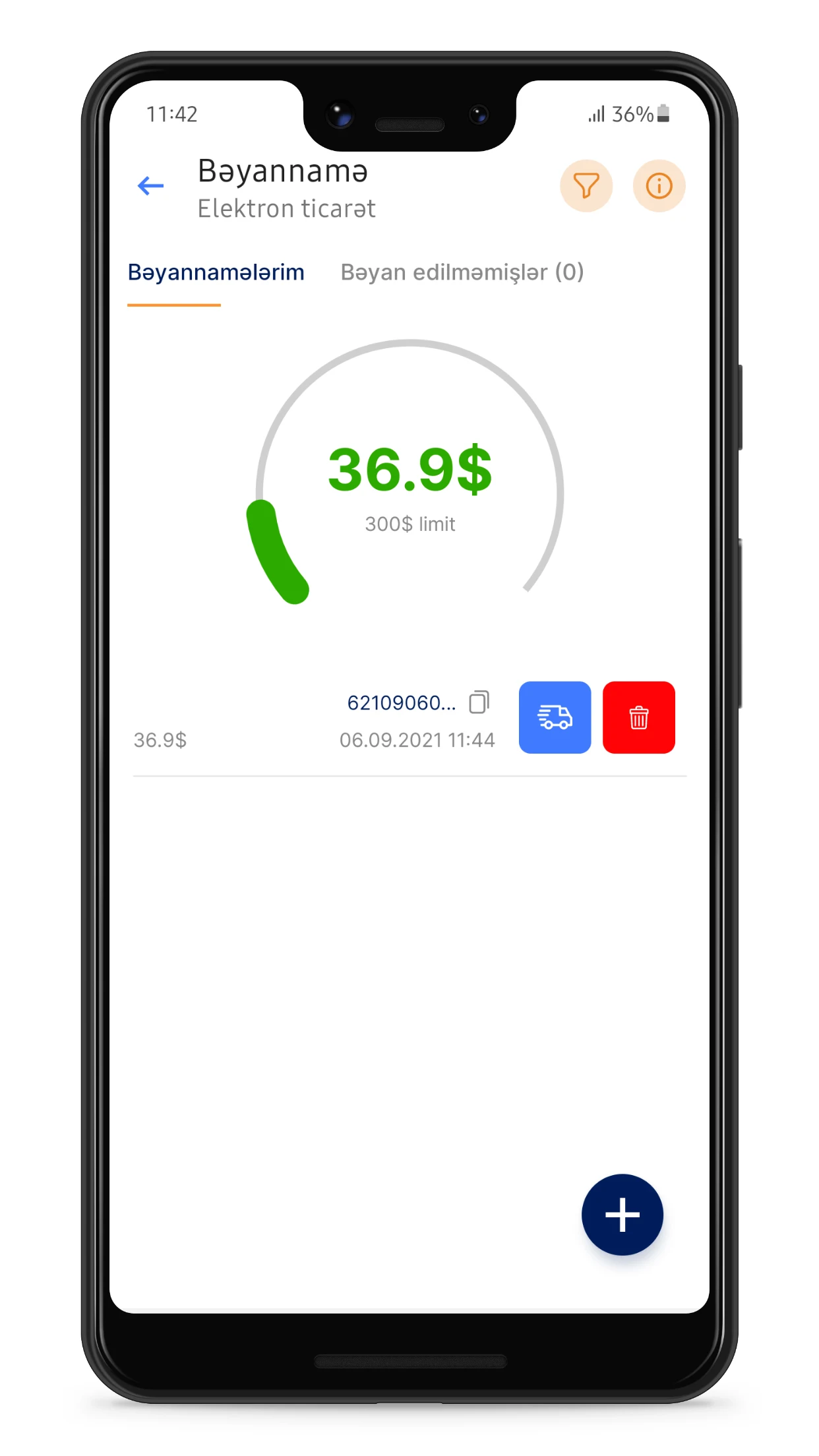Open the info icon
Viewport: 819px width, 1456px height.
click(x=659, y=186)
